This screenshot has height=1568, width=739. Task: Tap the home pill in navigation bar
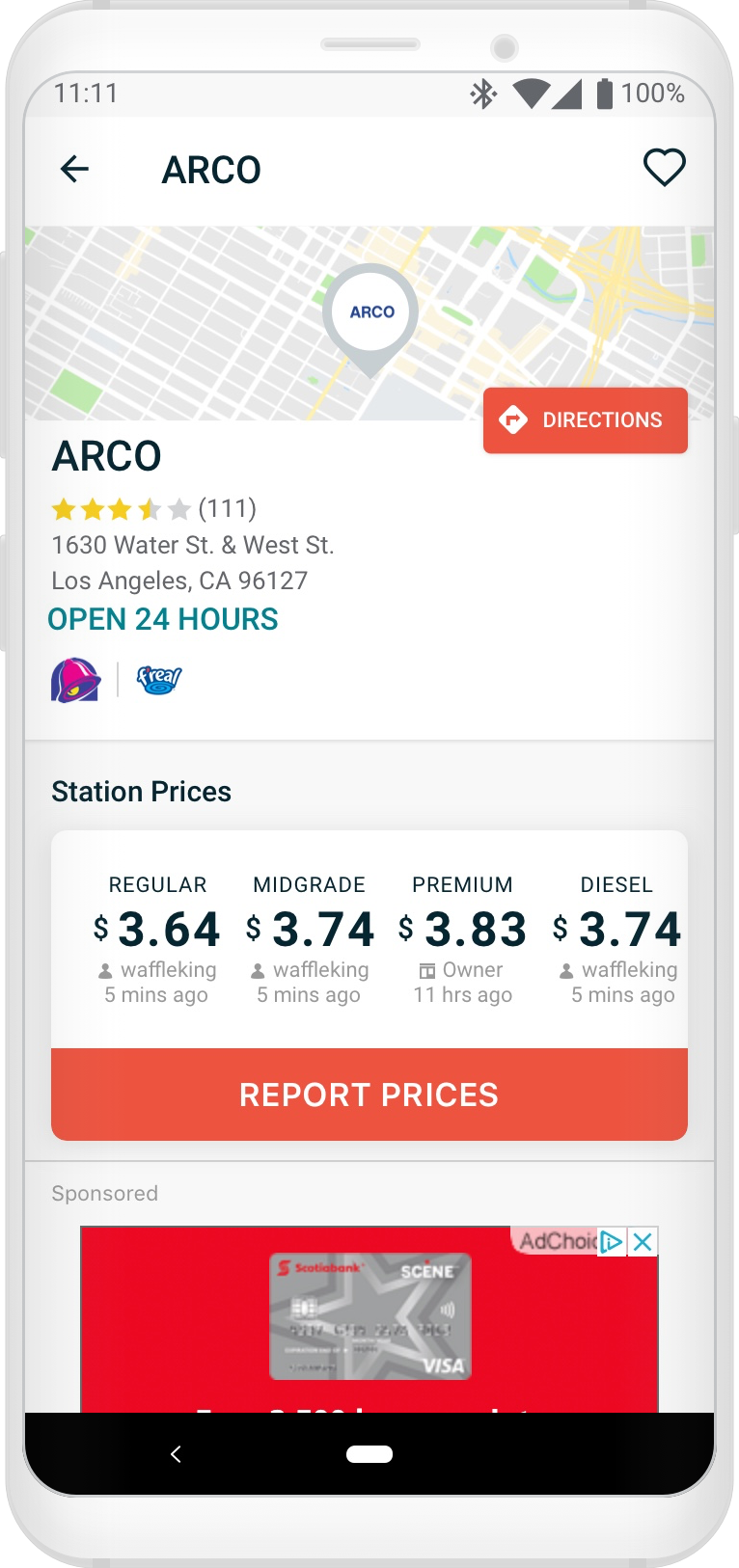[369, 1454]
